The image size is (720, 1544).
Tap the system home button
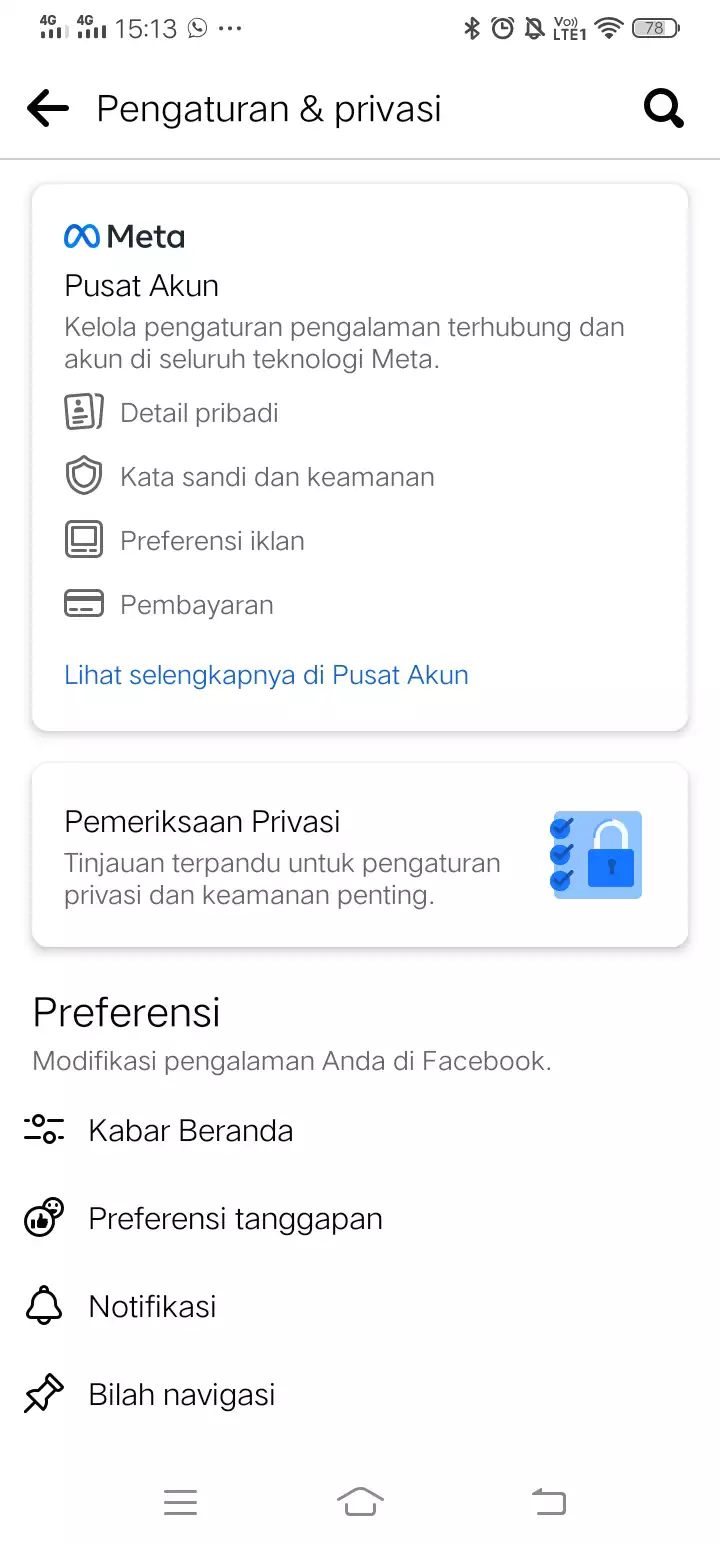click(x=360, y=1501)
